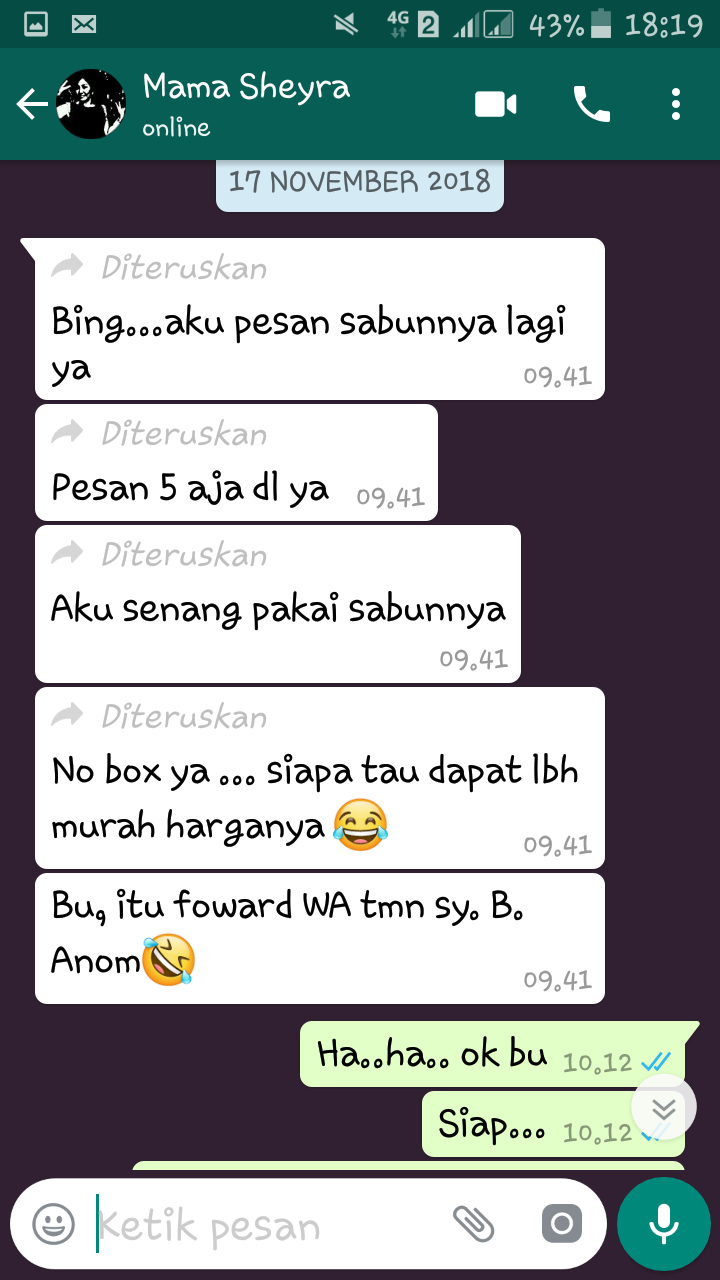
Task: Open Mama Sheyra's contact info
Action: pyautogui.click(x=246, y=104)
